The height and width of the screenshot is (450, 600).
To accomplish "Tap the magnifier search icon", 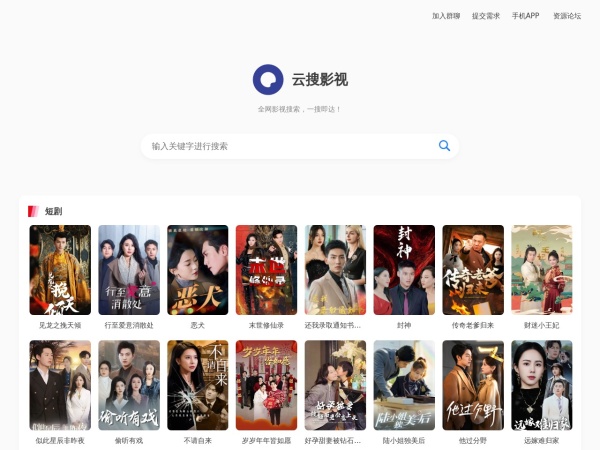I will [x=444, y=146].
